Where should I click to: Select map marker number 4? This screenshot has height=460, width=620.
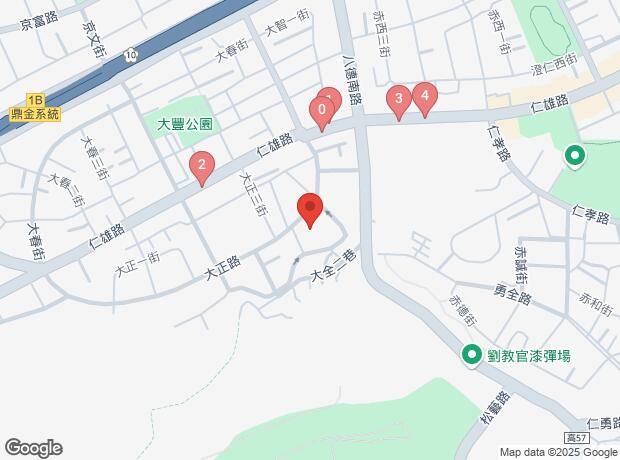424,97
